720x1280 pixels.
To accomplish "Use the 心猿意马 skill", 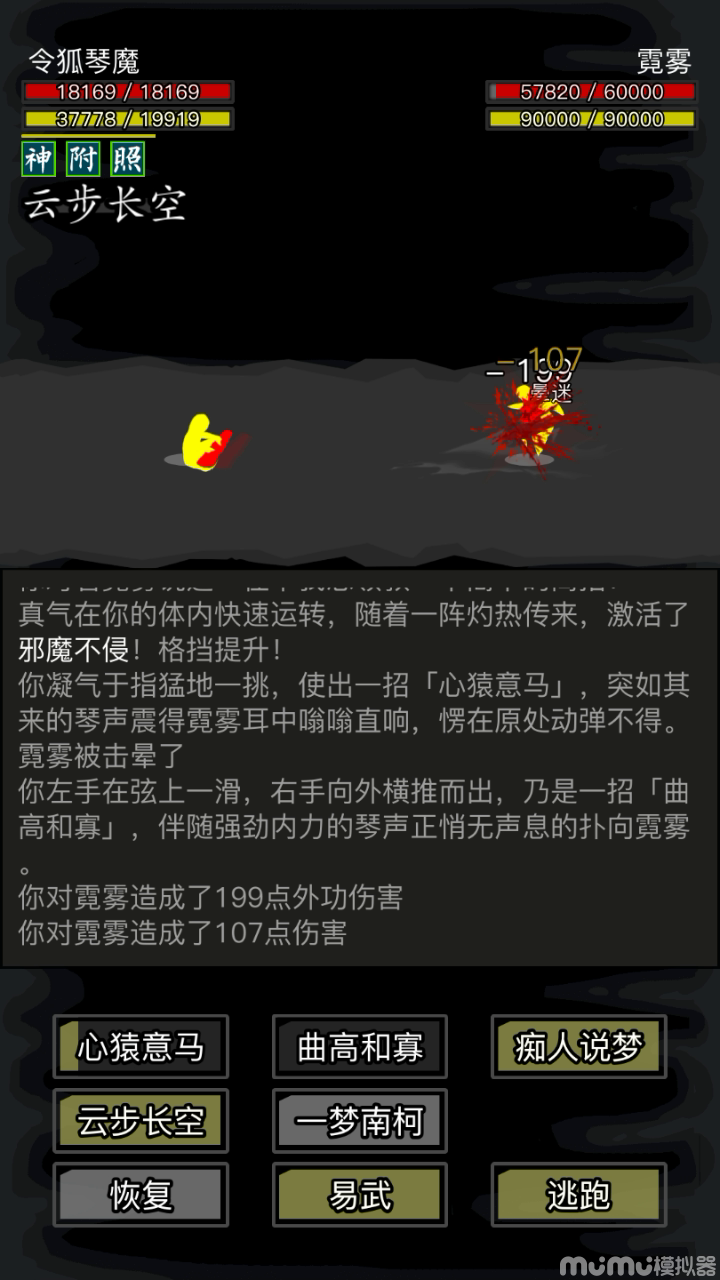I will click(x=140, y=1047).
